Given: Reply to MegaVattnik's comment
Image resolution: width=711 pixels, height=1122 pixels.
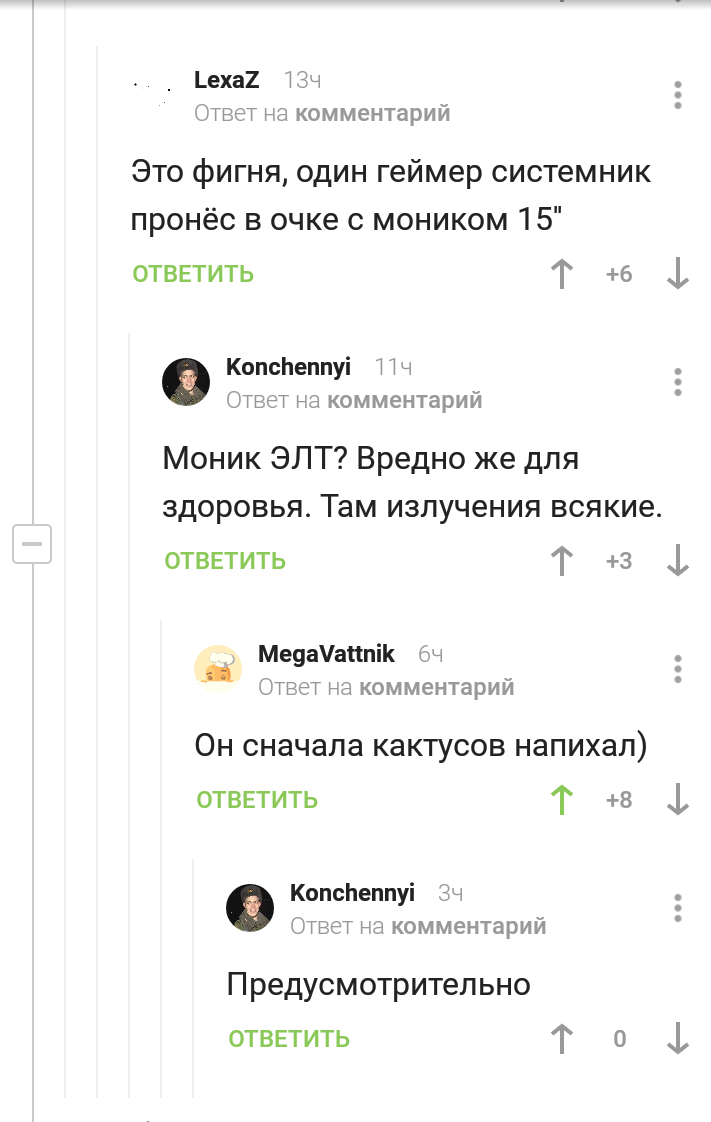Looking at the screenshot, I should click(x=257, y=800).
